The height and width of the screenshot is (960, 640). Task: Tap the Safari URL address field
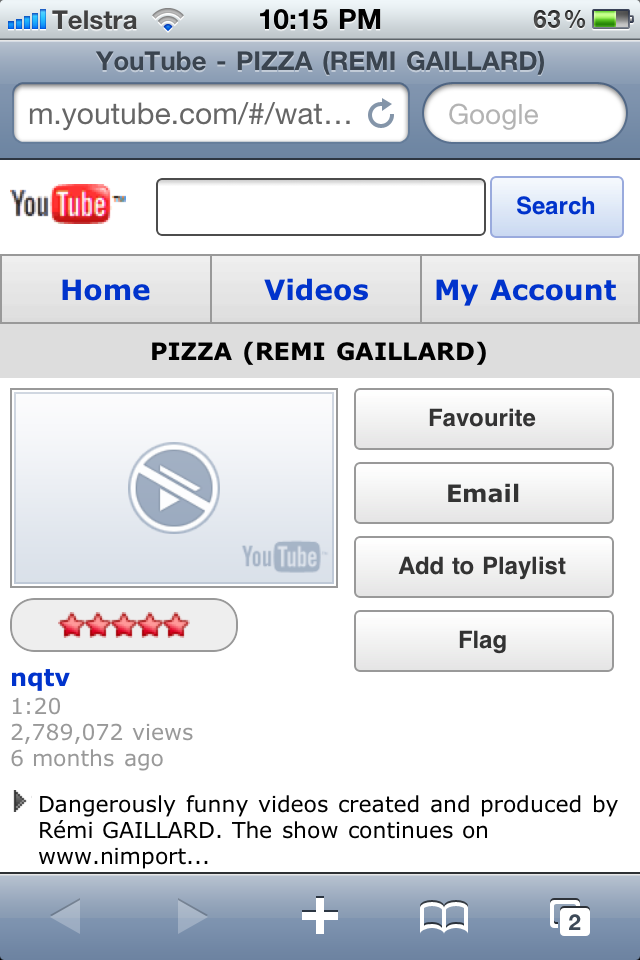tap(190, 114)
